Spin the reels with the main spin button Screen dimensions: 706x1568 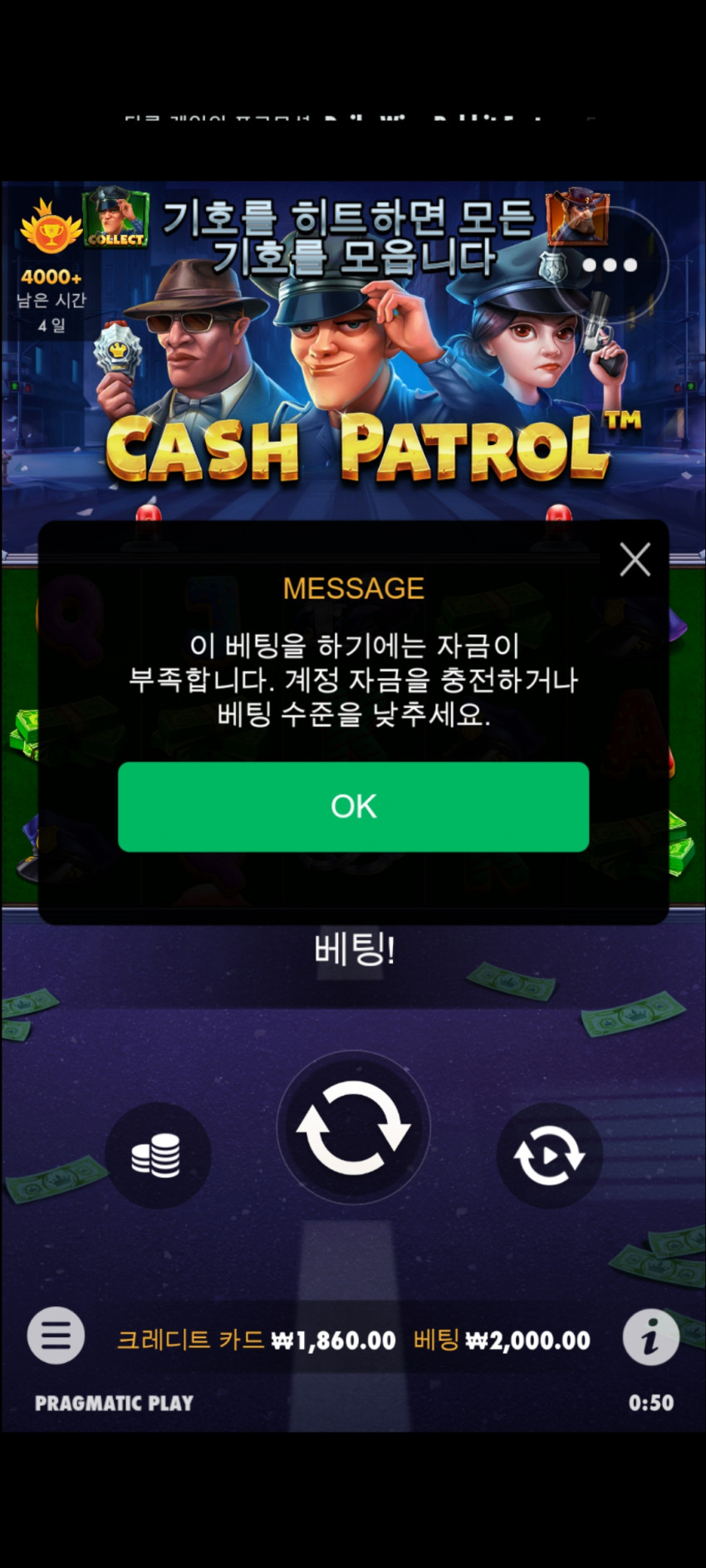[354, 1127]
